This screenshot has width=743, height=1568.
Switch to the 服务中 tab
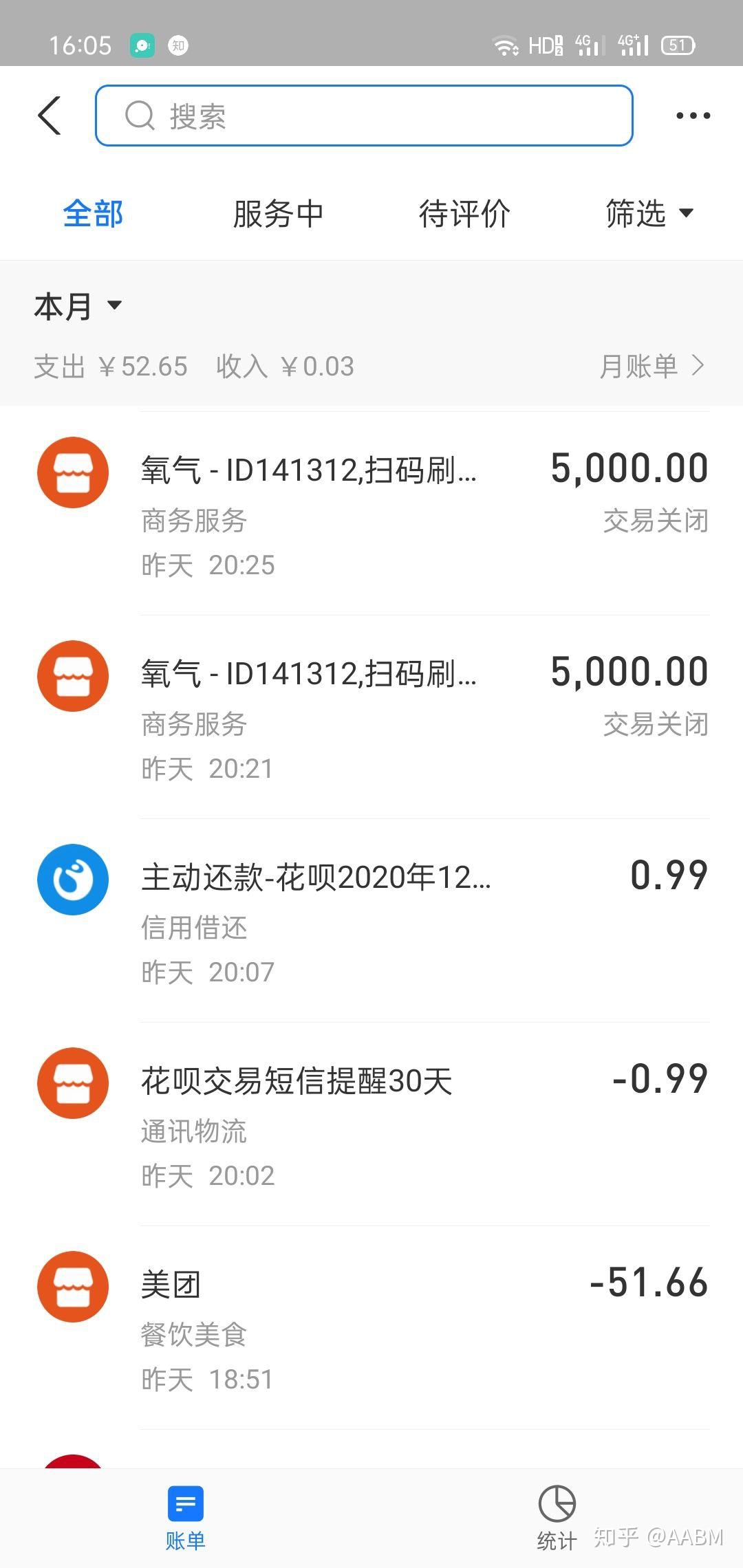coord(278,213)
